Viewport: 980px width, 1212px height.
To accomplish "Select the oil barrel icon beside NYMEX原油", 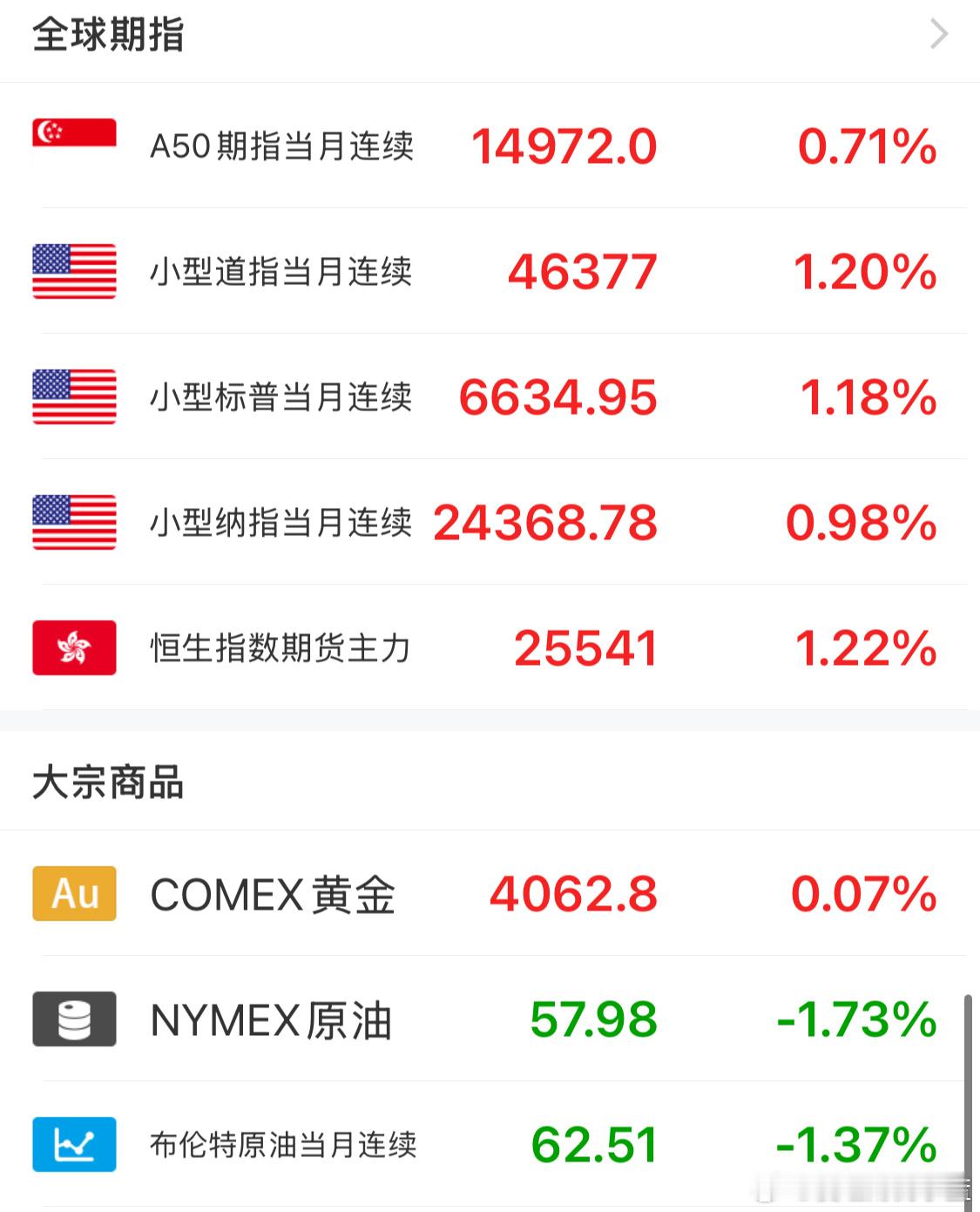I will 74,1019.
